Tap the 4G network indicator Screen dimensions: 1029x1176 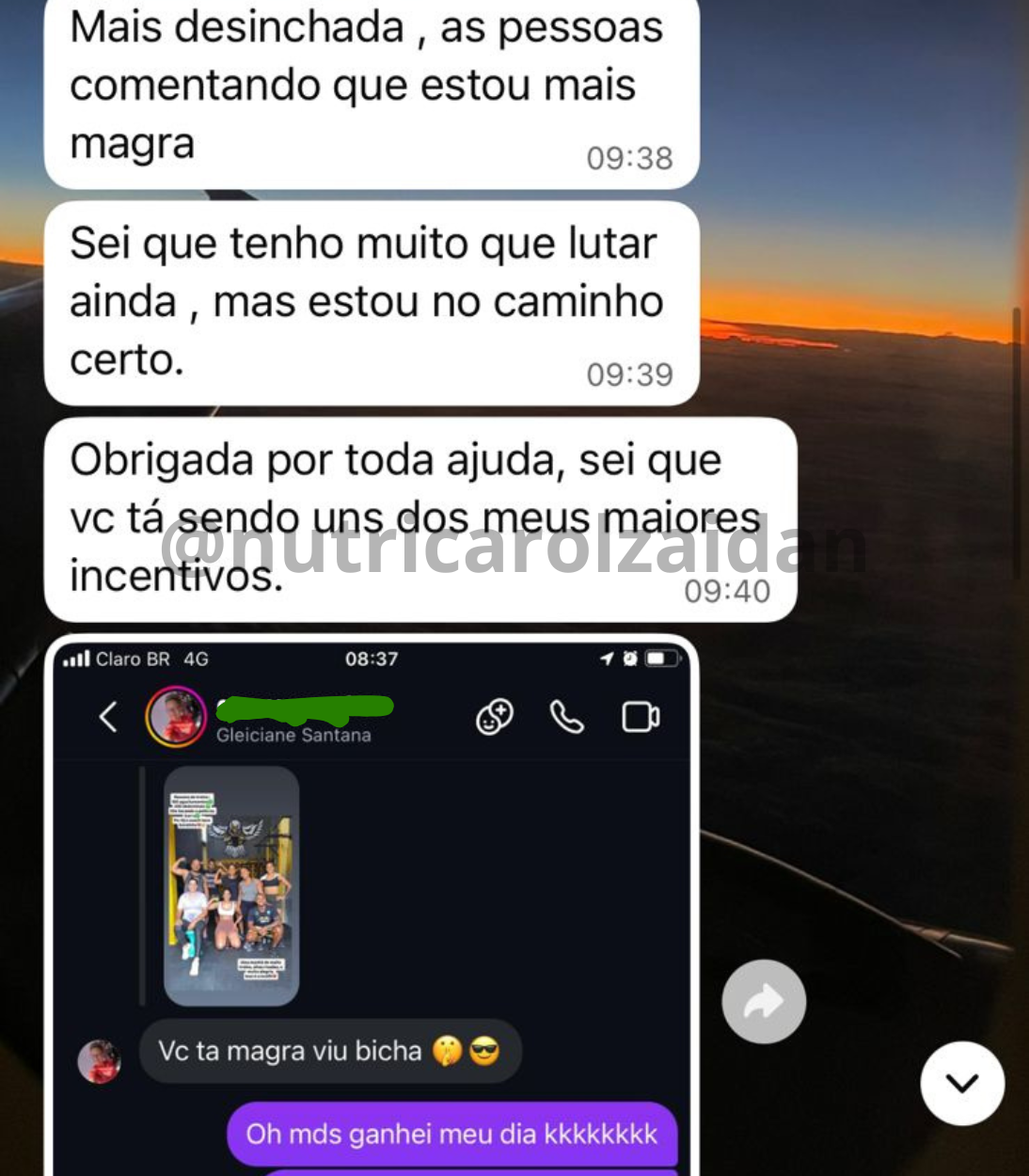(x=197, y=659)
